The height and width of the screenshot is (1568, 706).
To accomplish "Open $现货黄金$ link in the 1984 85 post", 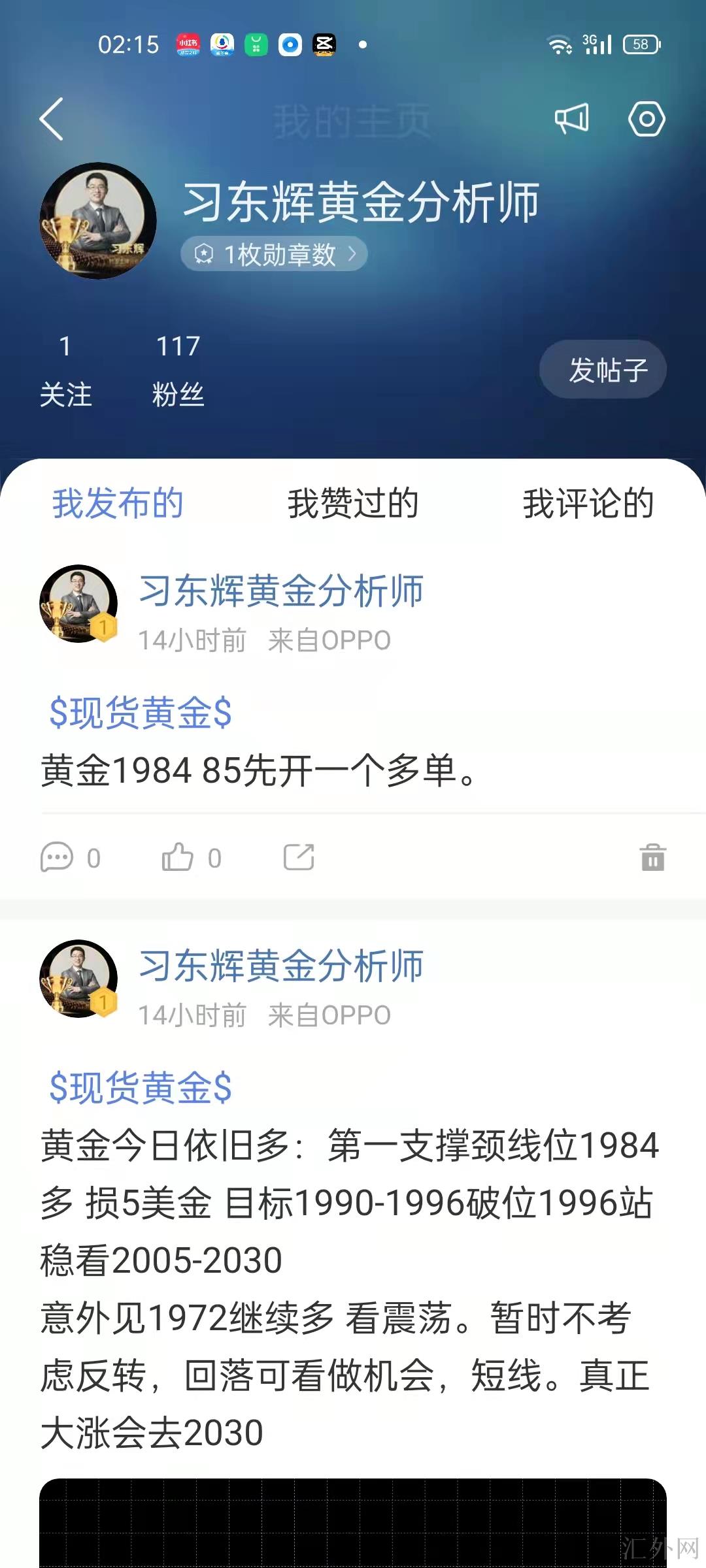I will click(141, 712).
